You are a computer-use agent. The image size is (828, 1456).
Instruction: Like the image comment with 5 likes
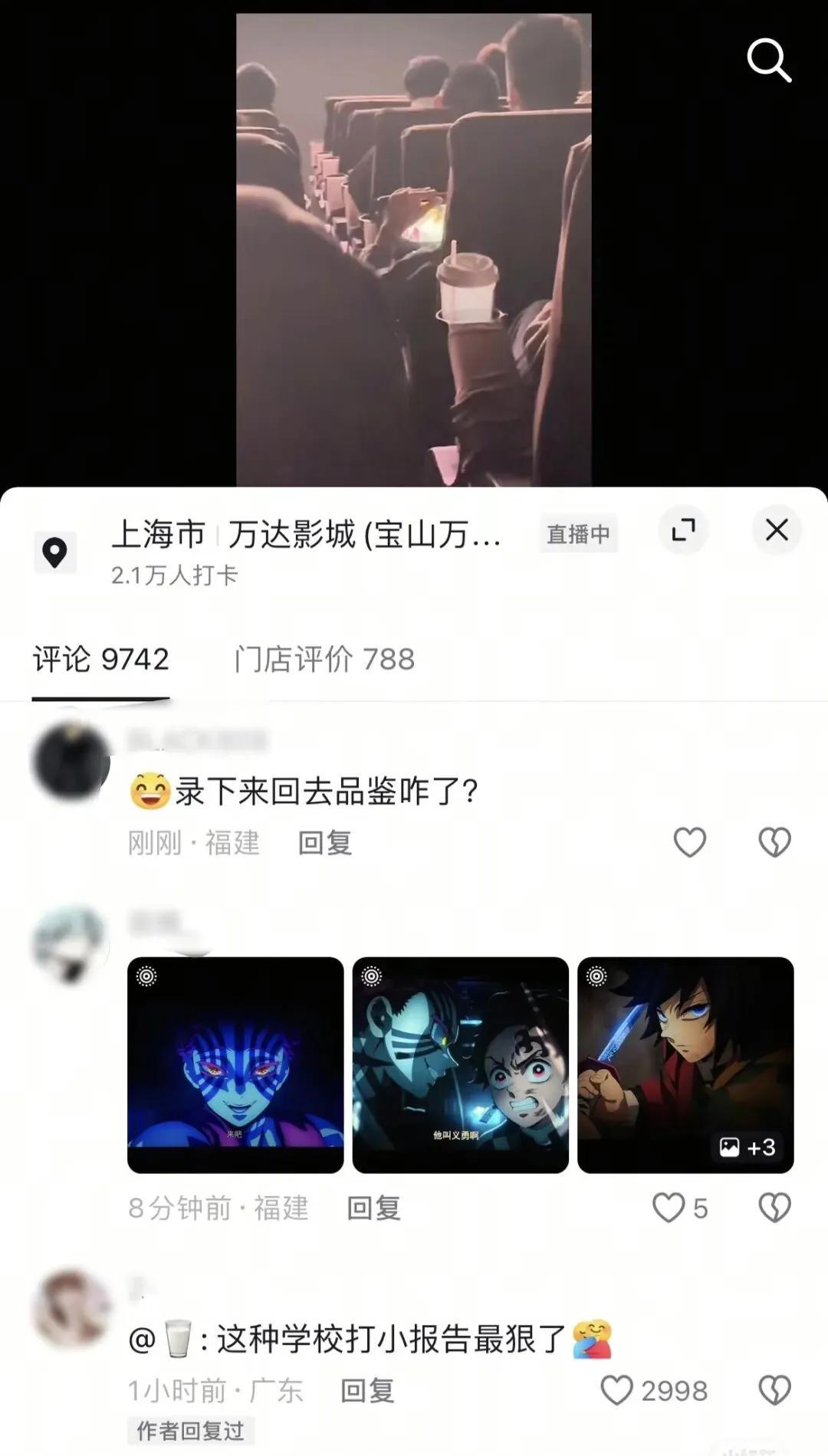669,1208
